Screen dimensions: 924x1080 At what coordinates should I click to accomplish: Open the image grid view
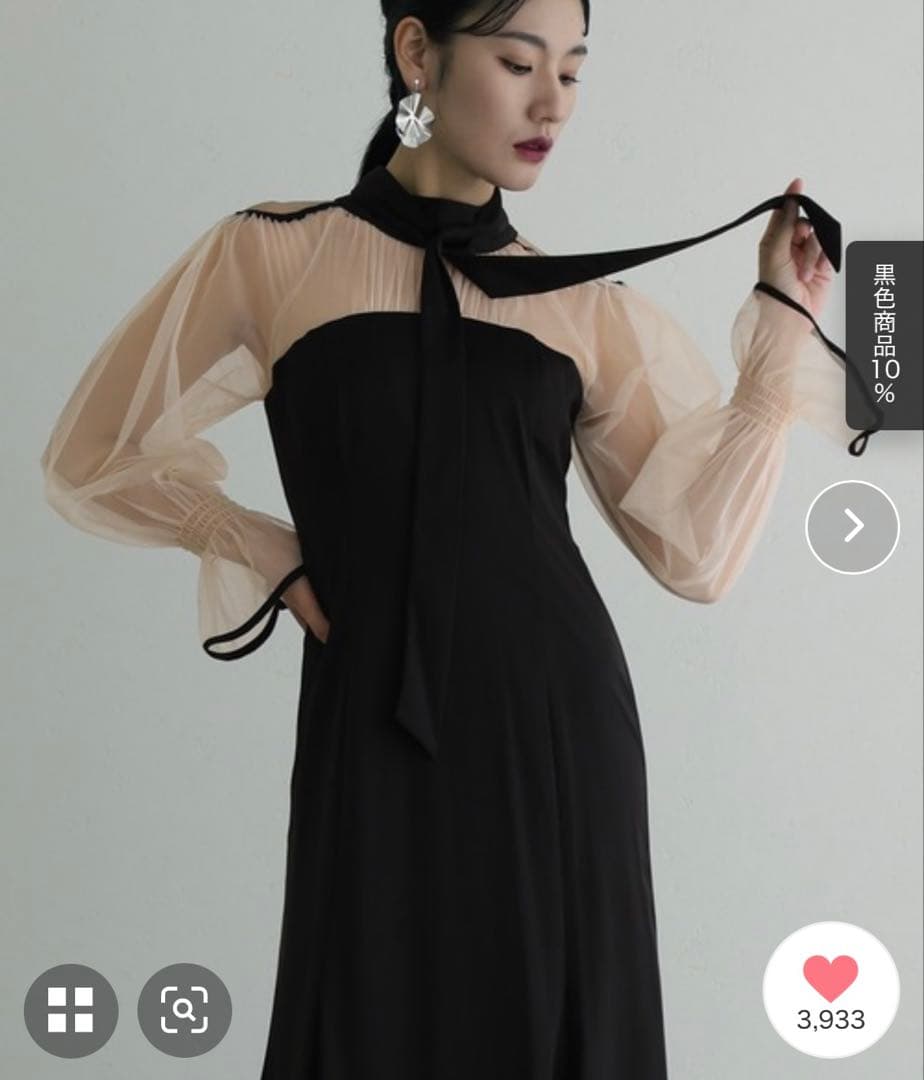71,1010
